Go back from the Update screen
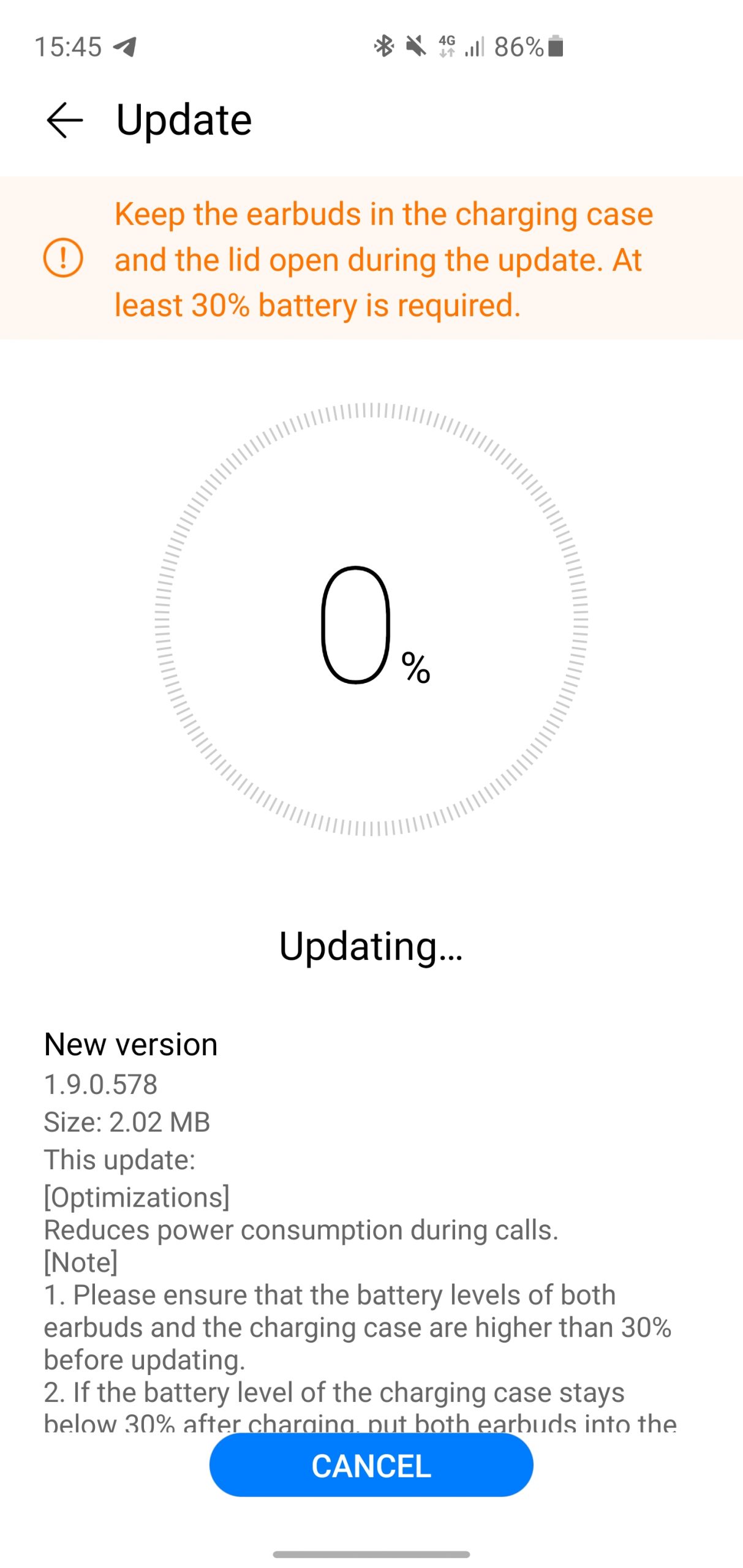Image resolution: width=743 pixels, height=1568 pixels. pyautogui.click(x=64, y=119)
